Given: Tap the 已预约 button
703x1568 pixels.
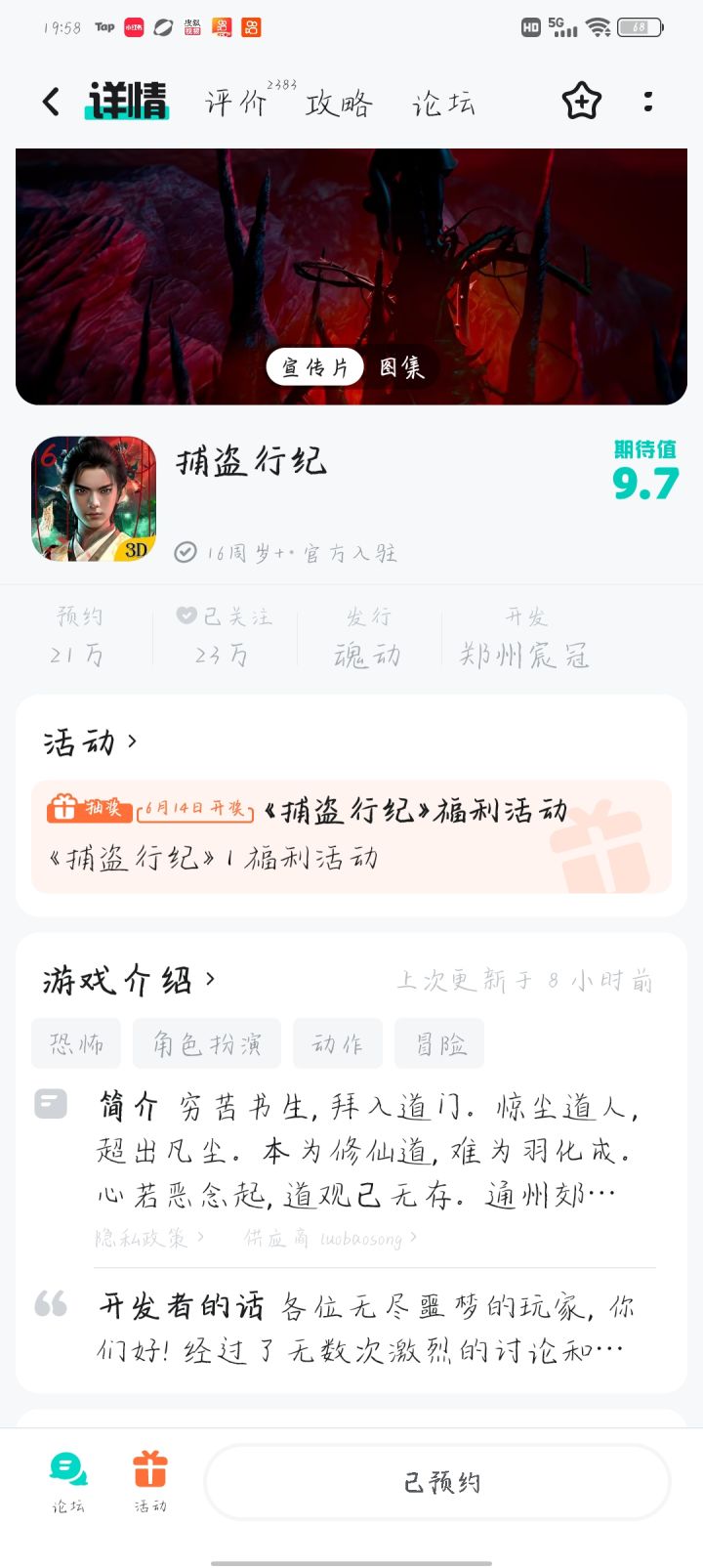Looking at the screenshot, I should (438, 1482).
